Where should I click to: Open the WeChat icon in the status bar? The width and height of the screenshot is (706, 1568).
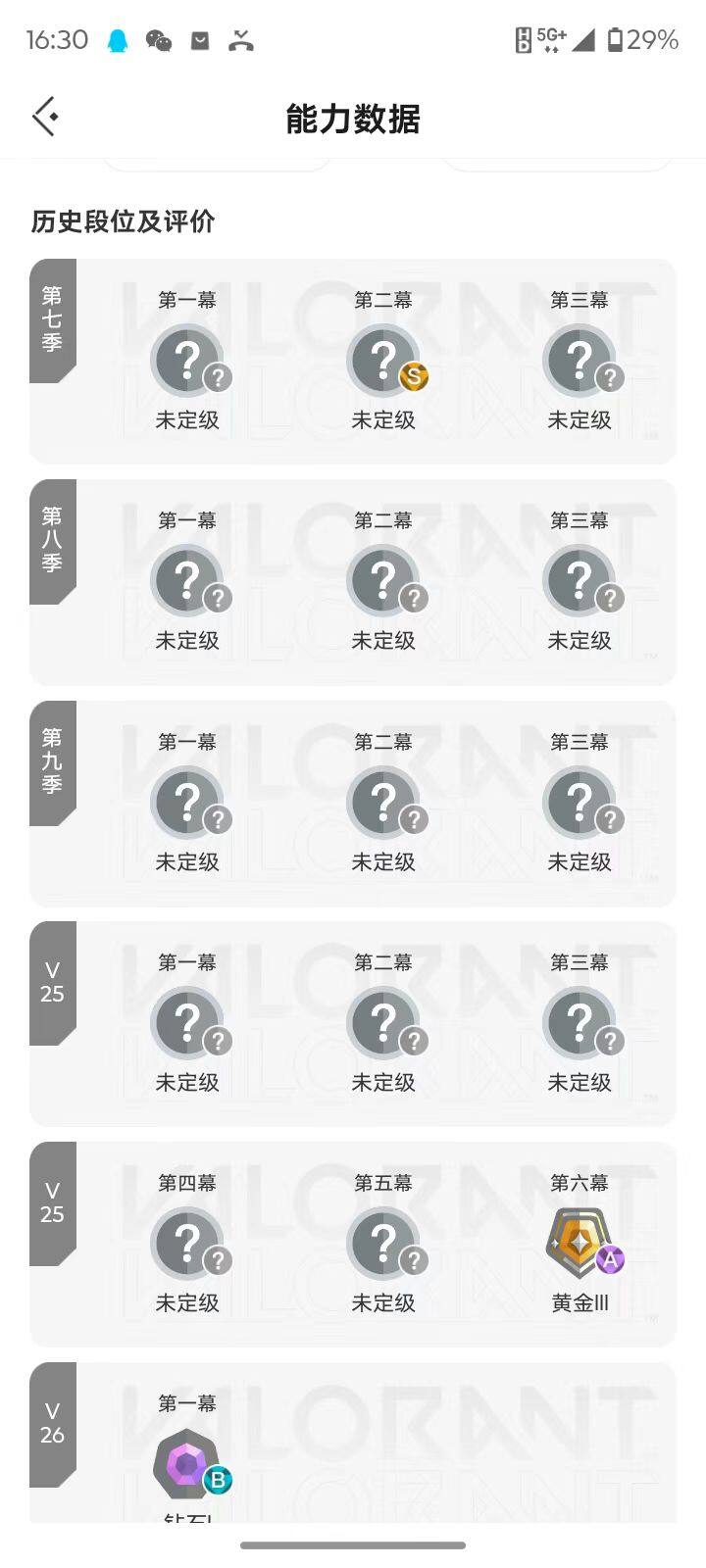tap(159, 41)
